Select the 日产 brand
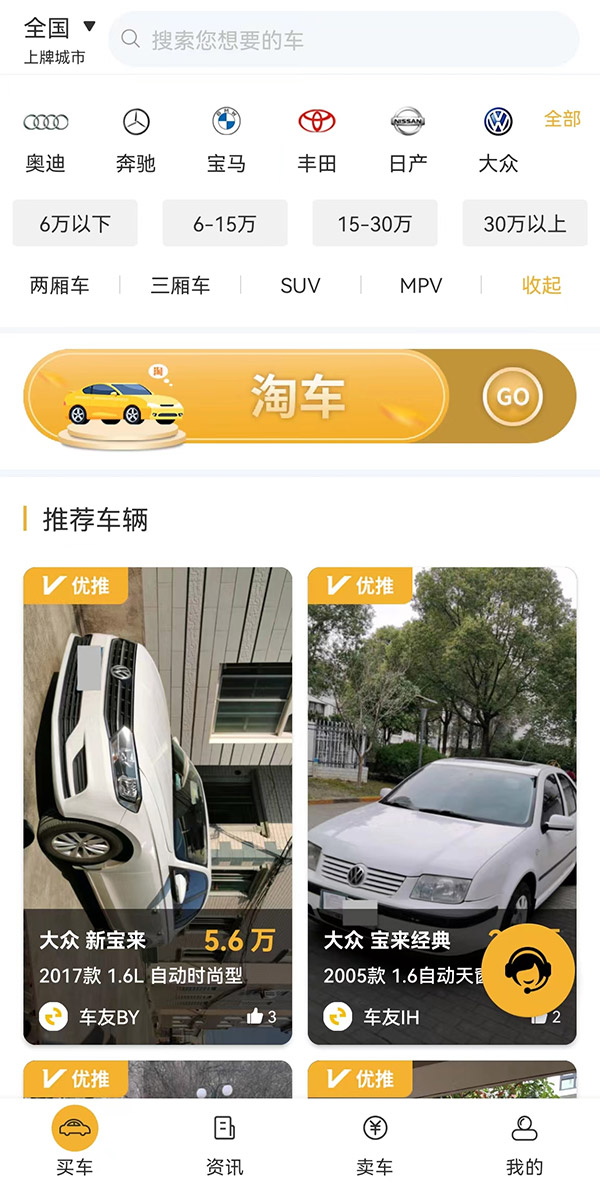Viewport: 600px width, 1186px height. (408, 141)
